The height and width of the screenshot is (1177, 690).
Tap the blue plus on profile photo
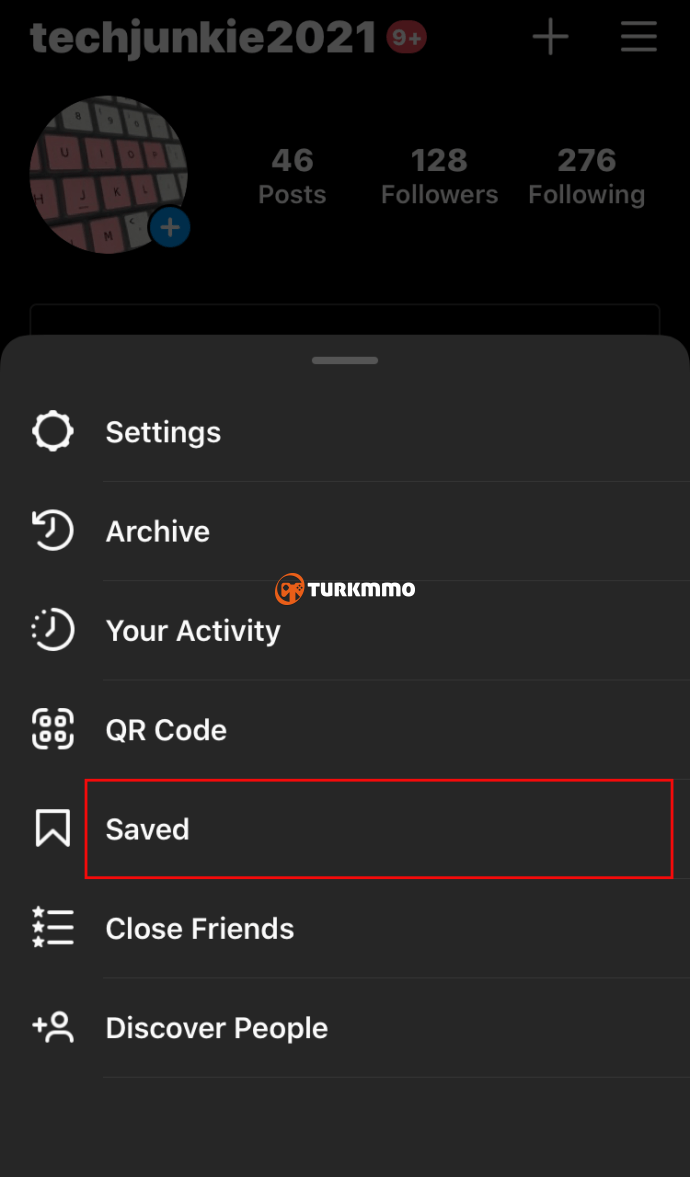point(170,227)
